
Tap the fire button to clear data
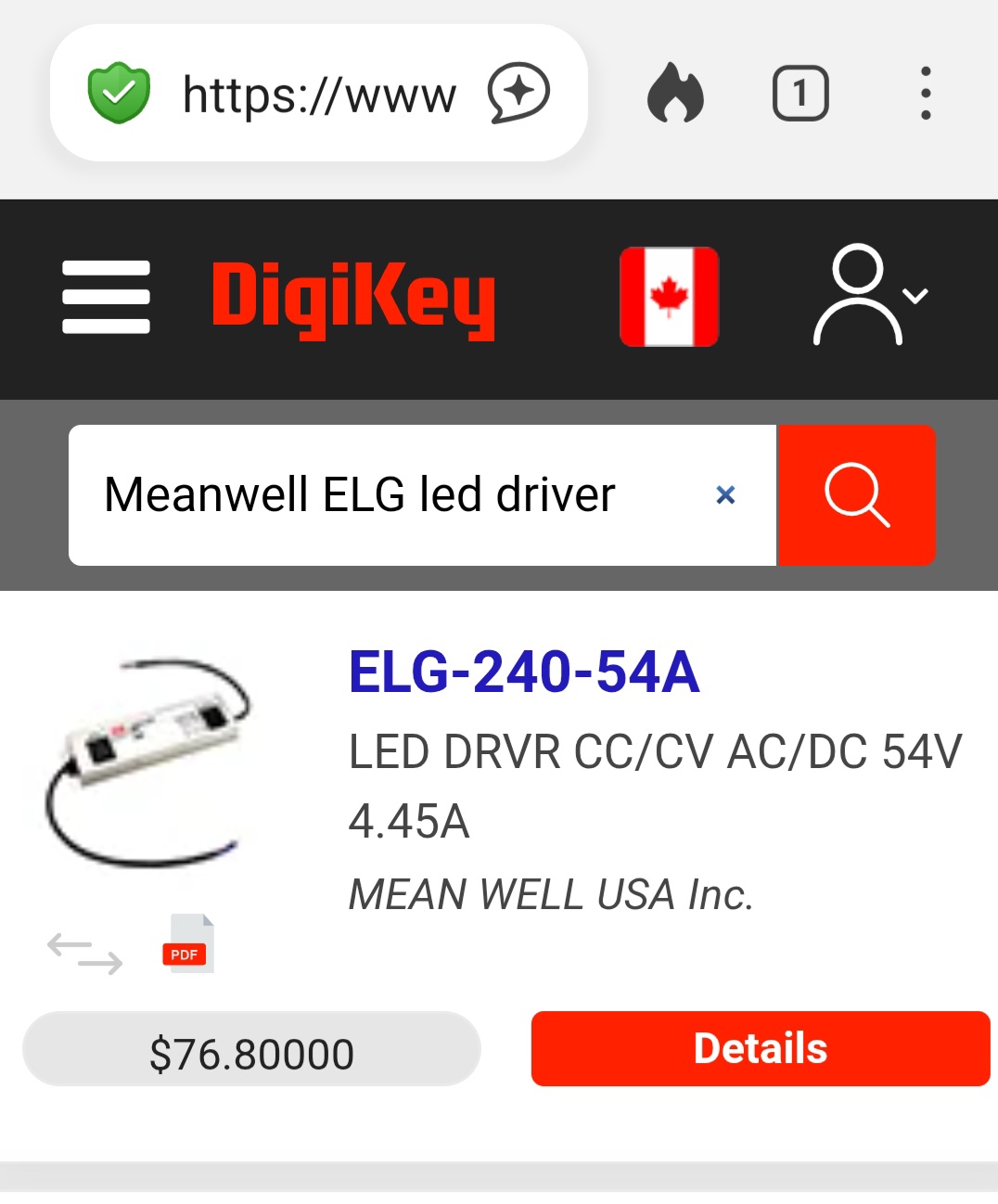675,93
